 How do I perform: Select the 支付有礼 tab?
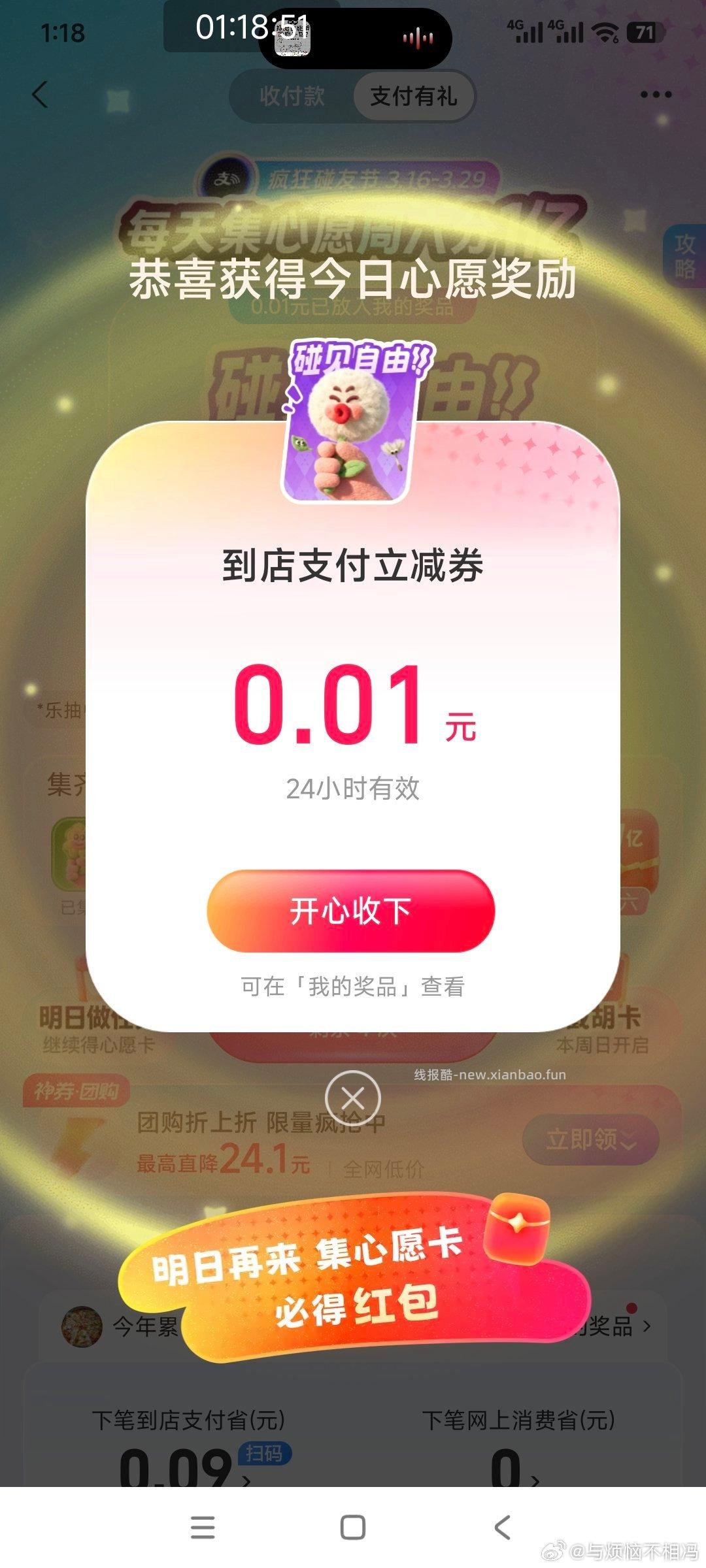click(414, 95)
